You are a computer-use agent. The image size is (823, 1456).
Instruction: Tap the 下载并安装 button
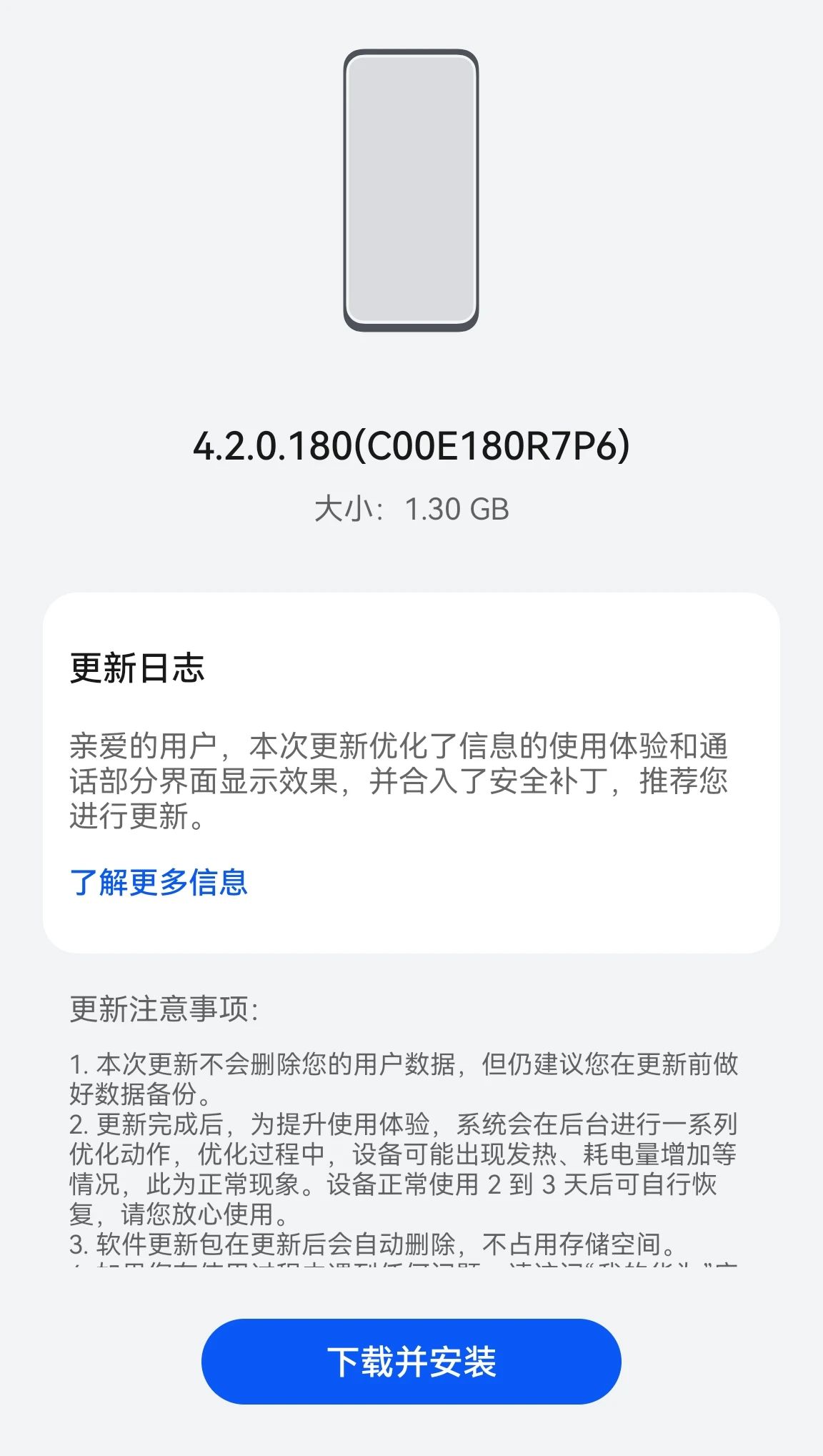pos(411,1361)
